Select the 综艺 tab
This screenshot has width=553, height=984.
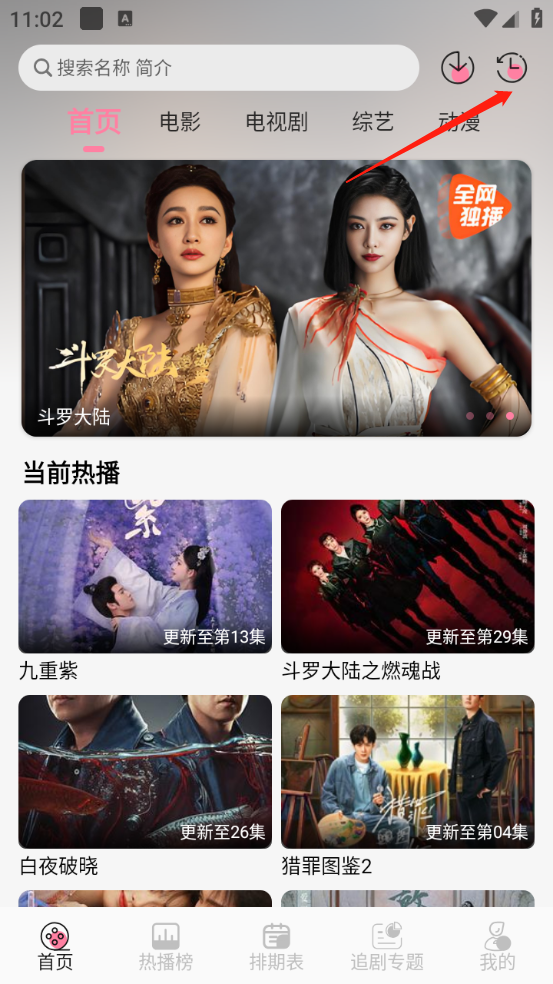point(373,122)
